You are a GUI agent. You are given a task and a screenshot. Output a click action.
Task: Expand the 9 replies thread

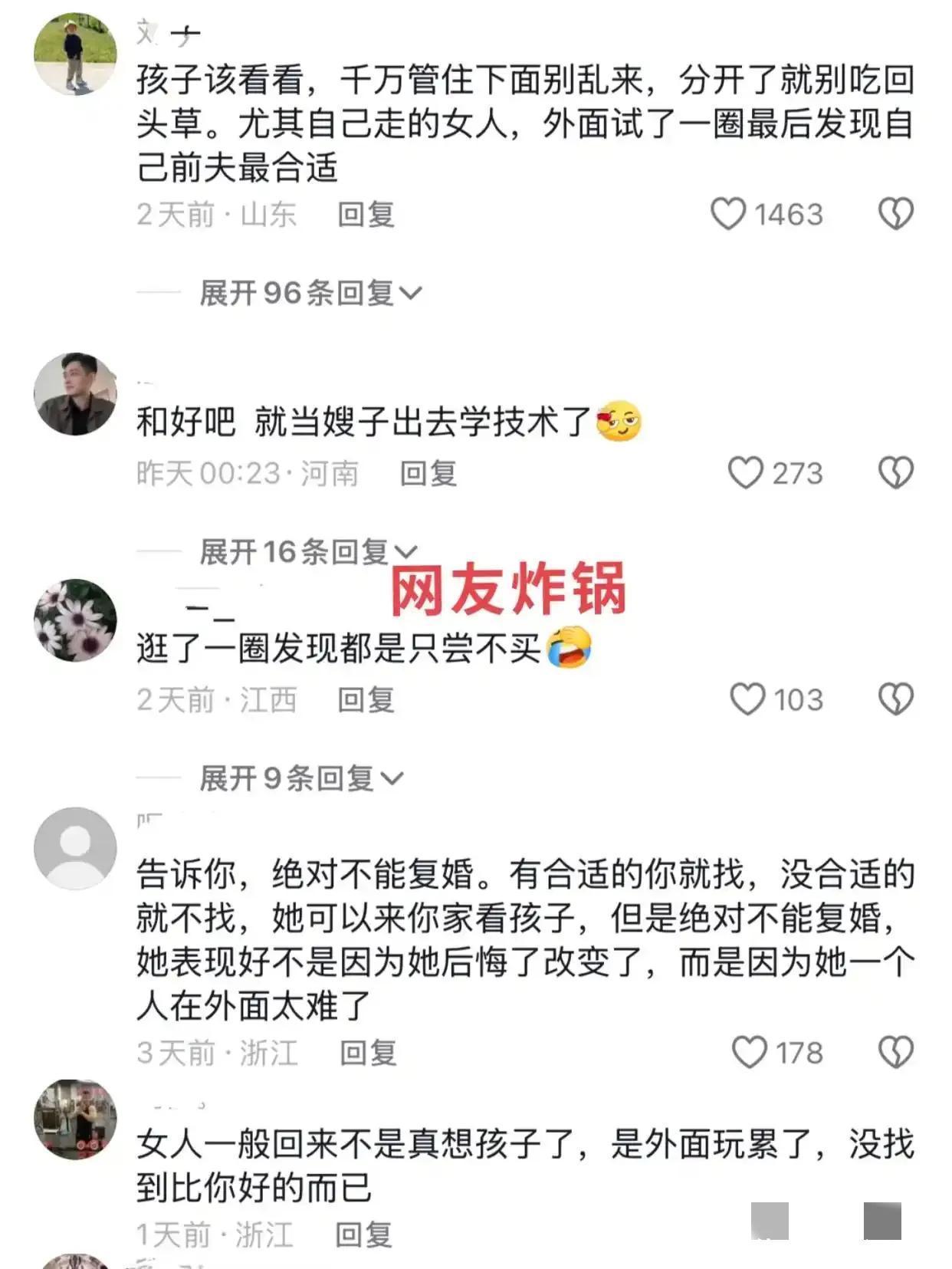tap(300, 778)
